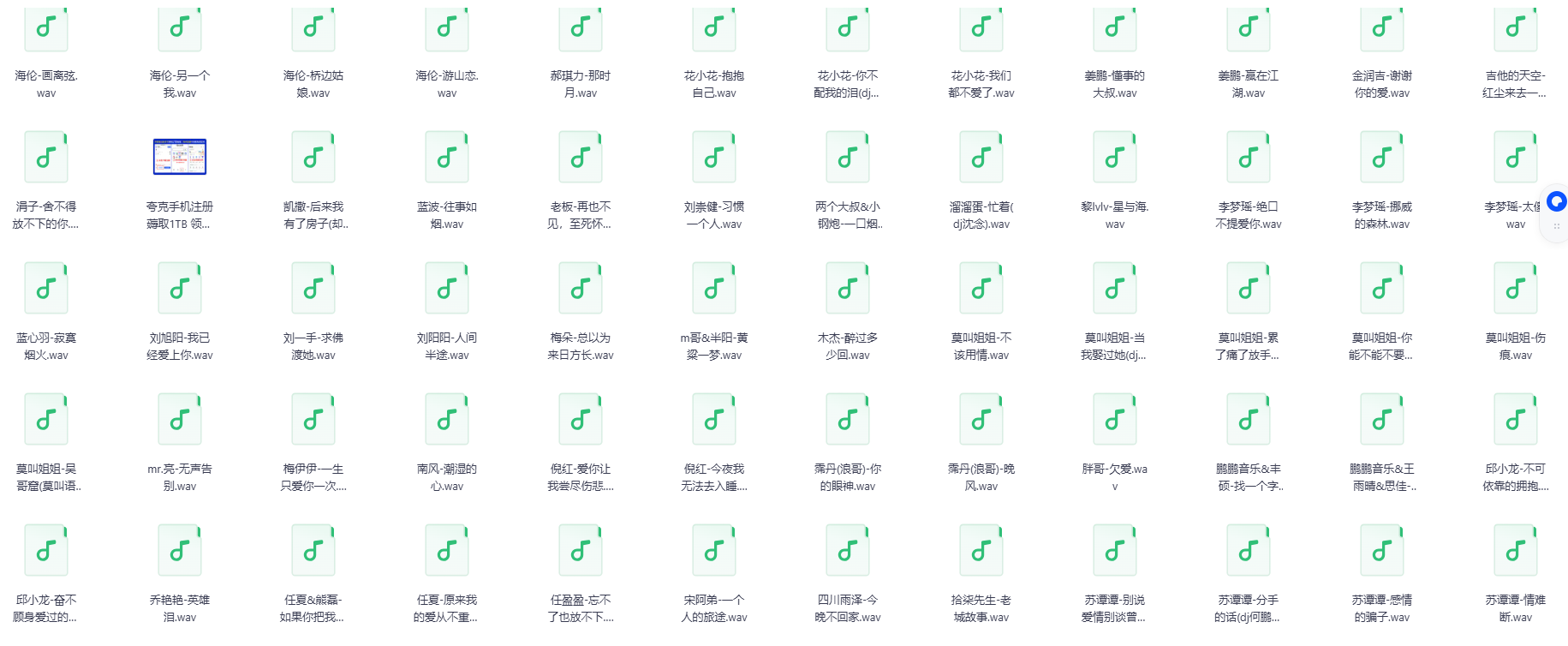Viewport: 1568px width, 646px height.
Task: Open the file 金润吉-谢谢你的爱.wav
Action: [x=1382, y=30]
